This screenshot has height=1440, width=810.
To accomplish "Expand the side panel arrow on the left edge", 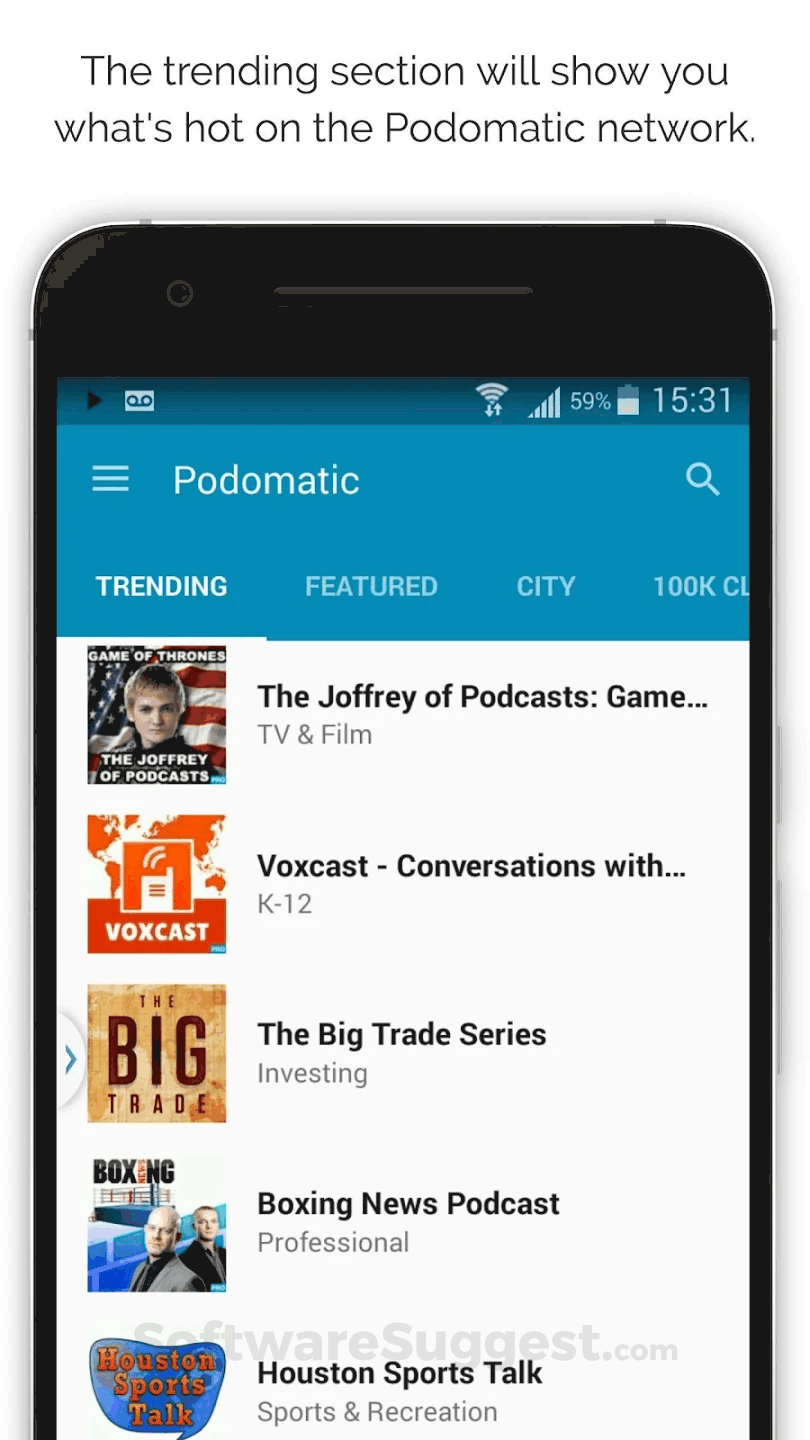I will pos(68,1059).
